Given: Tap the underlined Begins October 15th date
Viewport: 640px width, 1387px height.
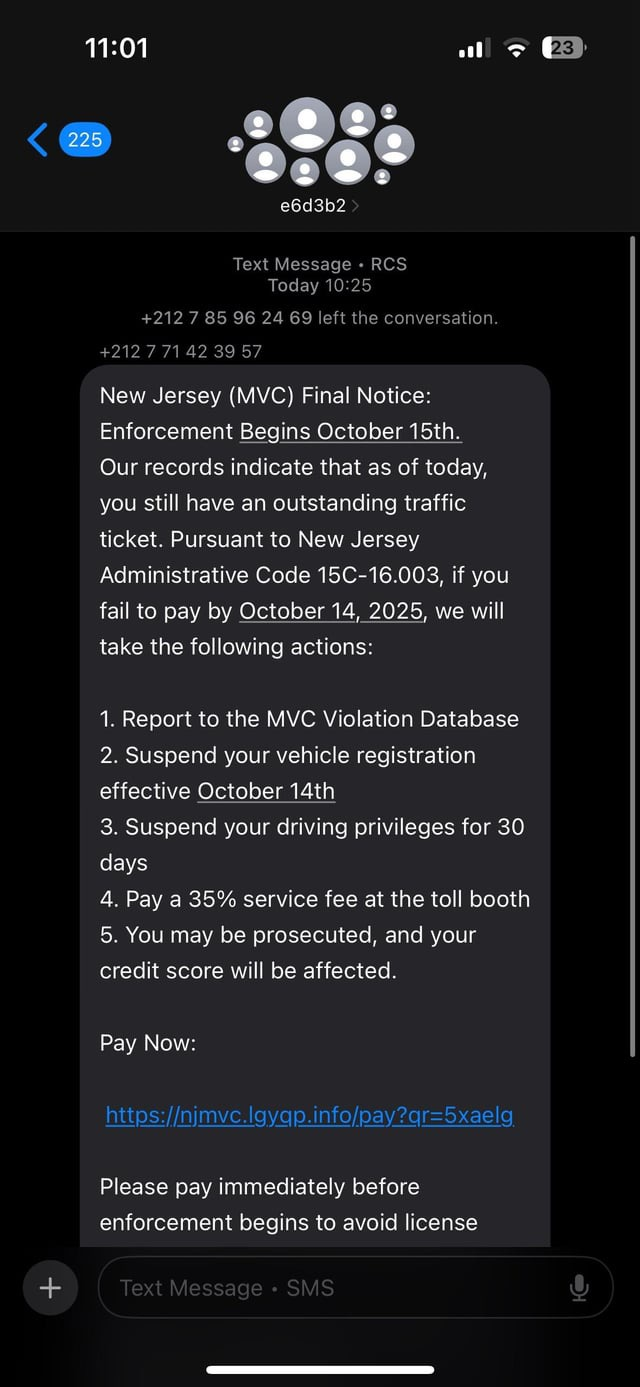Looking at the screenshot, I should coord(350,431).
